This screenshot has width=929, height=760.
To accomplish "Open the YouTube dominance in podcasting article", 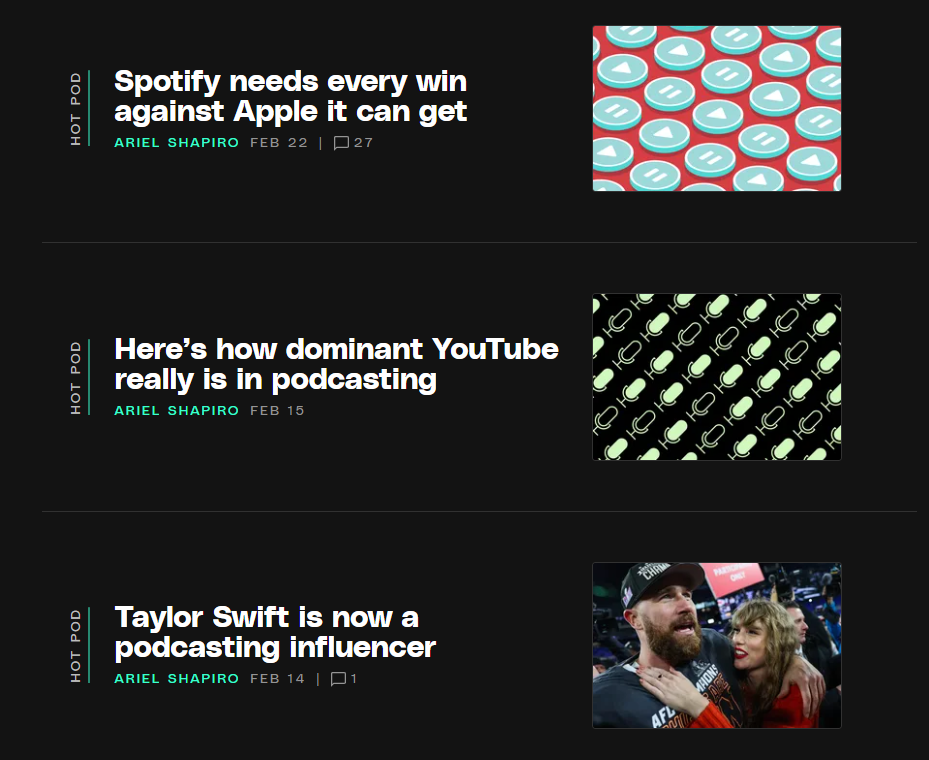I will (336, 364).
